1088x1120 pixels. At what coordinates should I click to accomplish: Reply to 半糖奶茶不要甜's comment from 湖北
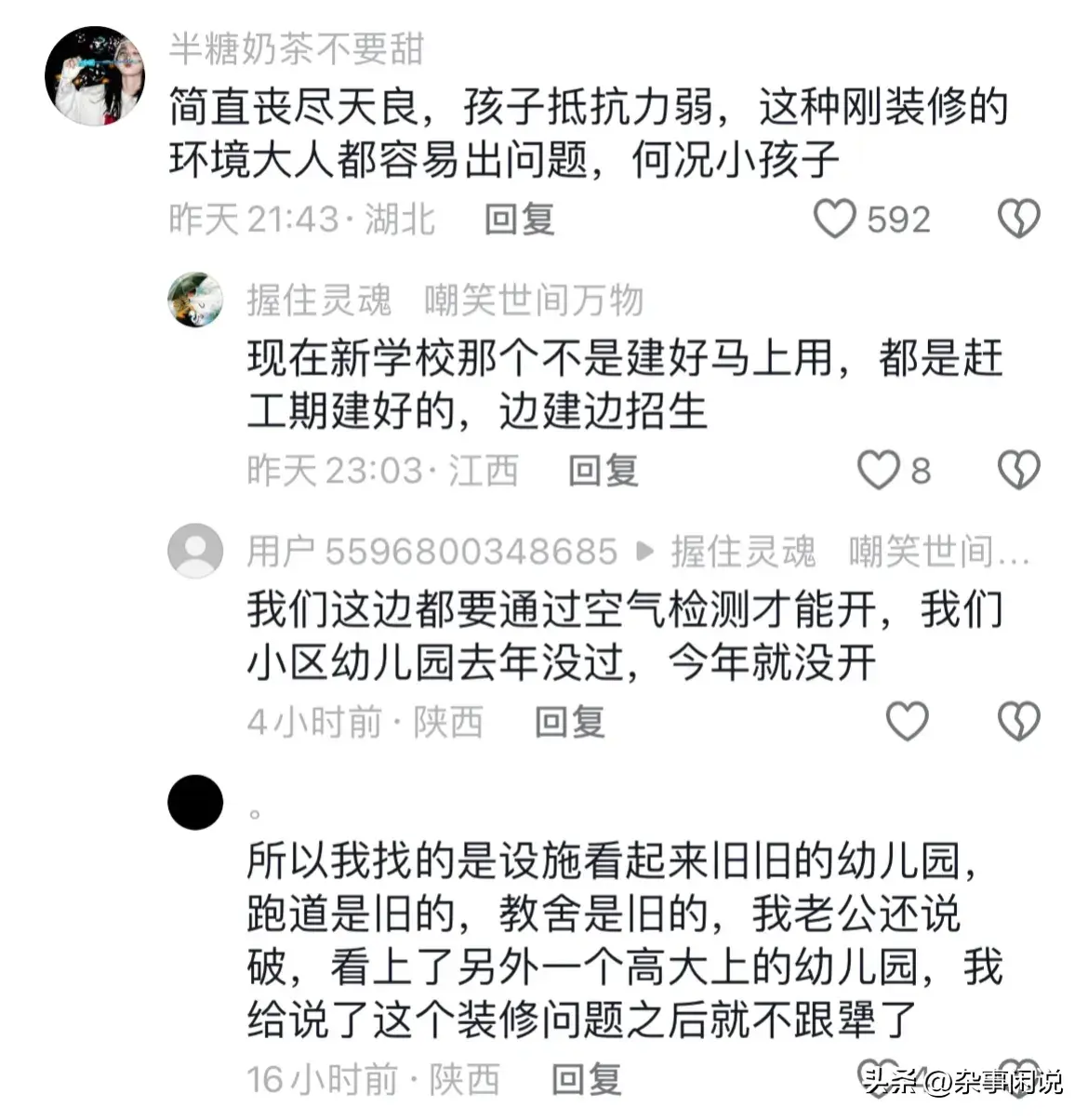tap(519, 220)
